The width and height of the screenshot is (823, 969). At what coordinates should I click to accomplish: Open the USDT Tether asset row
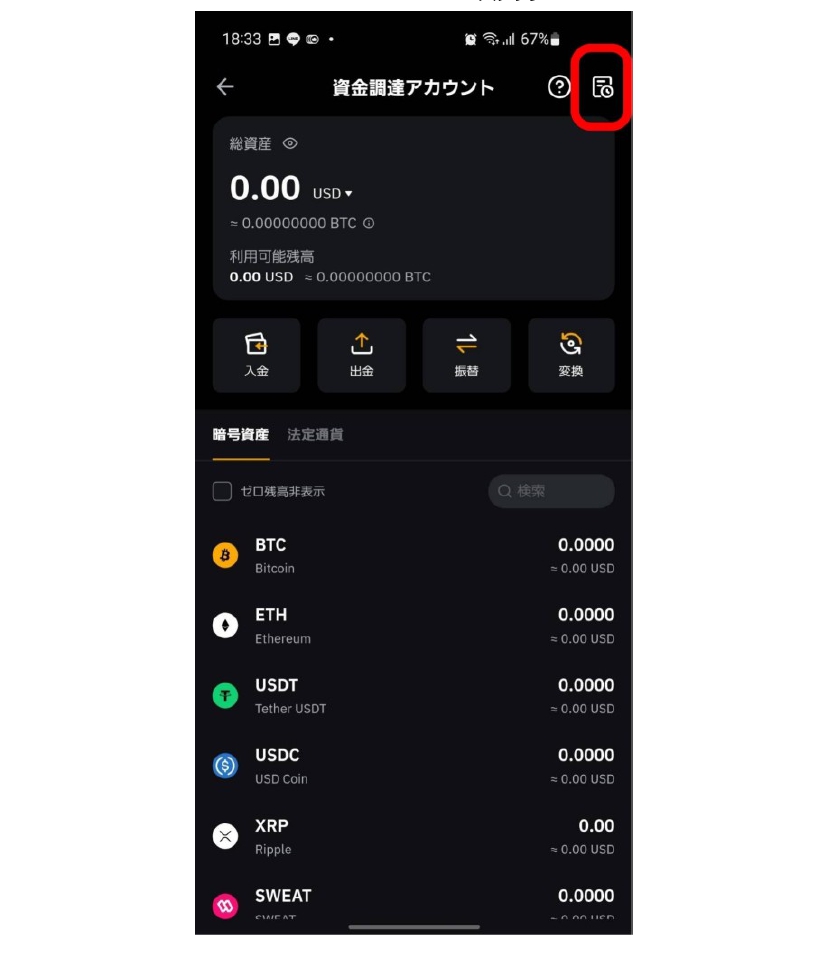click(413, 696)
